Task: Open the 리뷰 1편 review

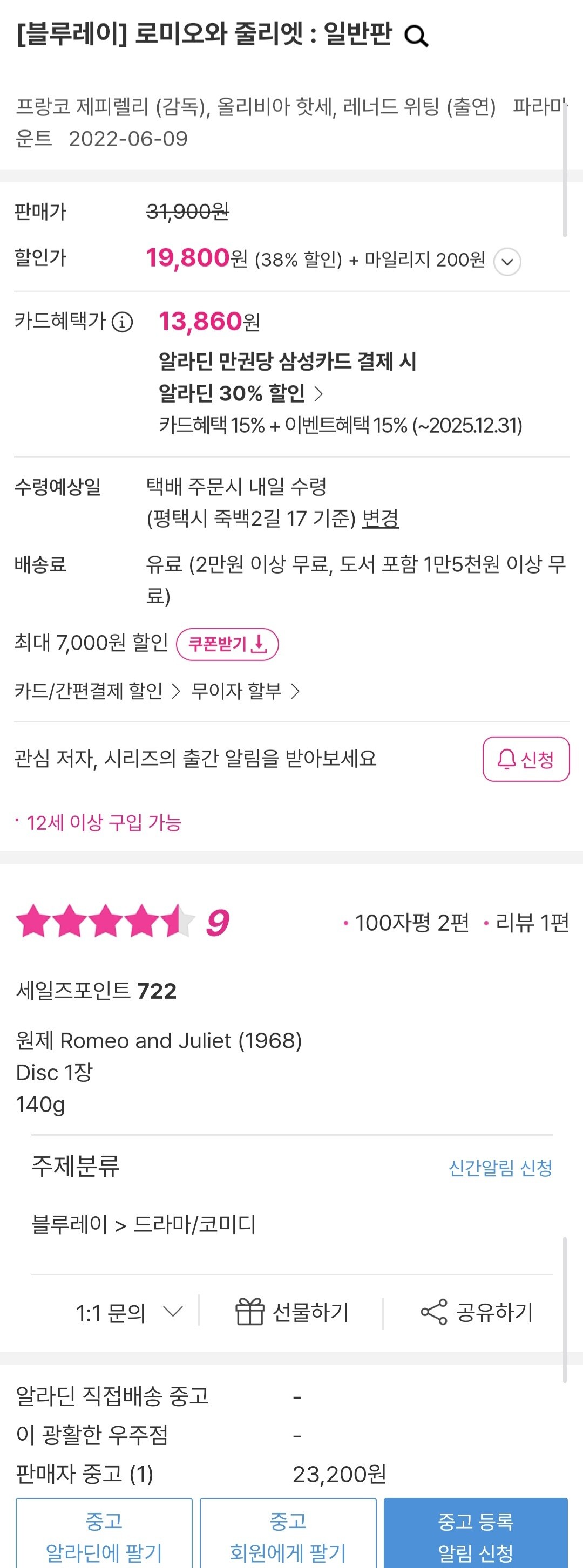Action: (x=526, y=923)
